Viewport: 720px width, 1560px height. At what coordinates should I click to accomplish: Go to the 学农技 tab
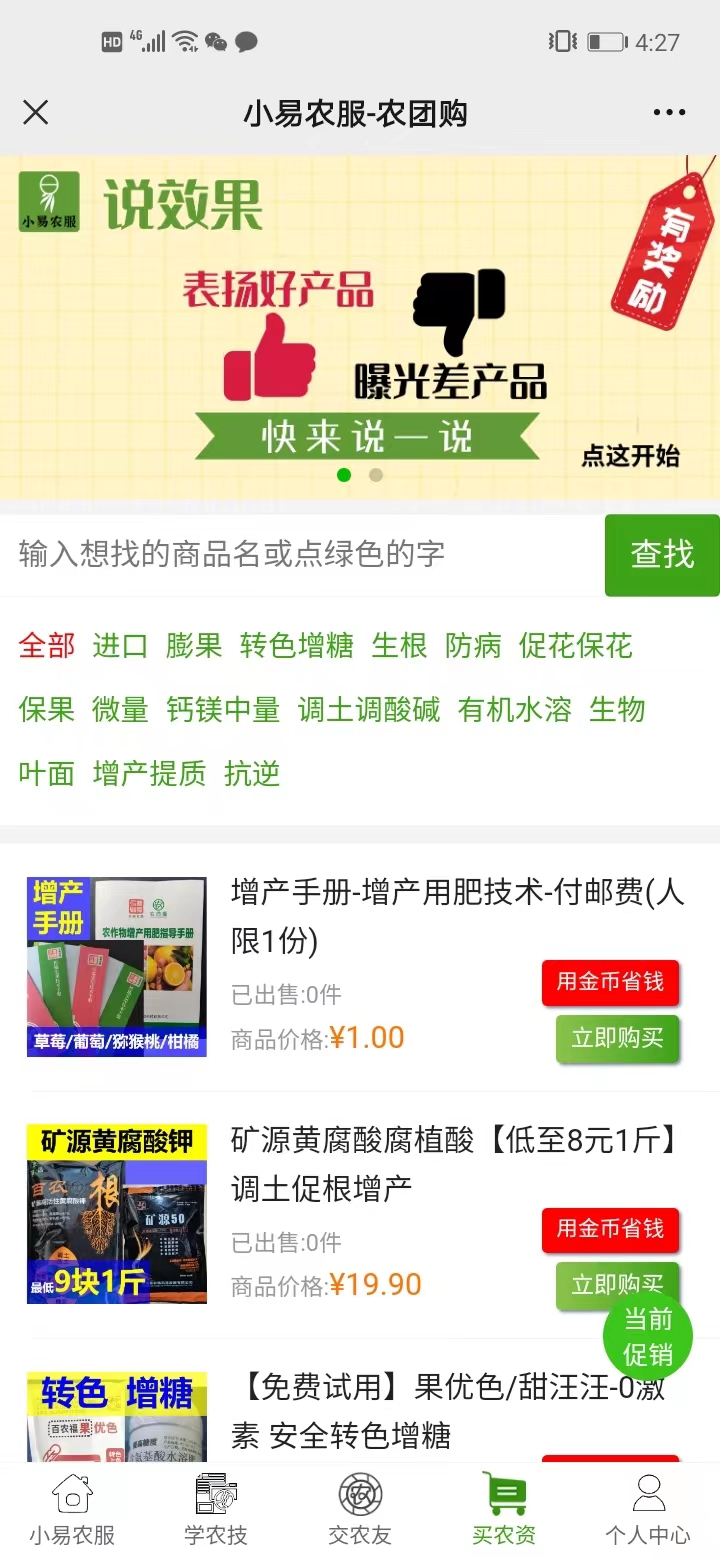[x=215, y=1511]
